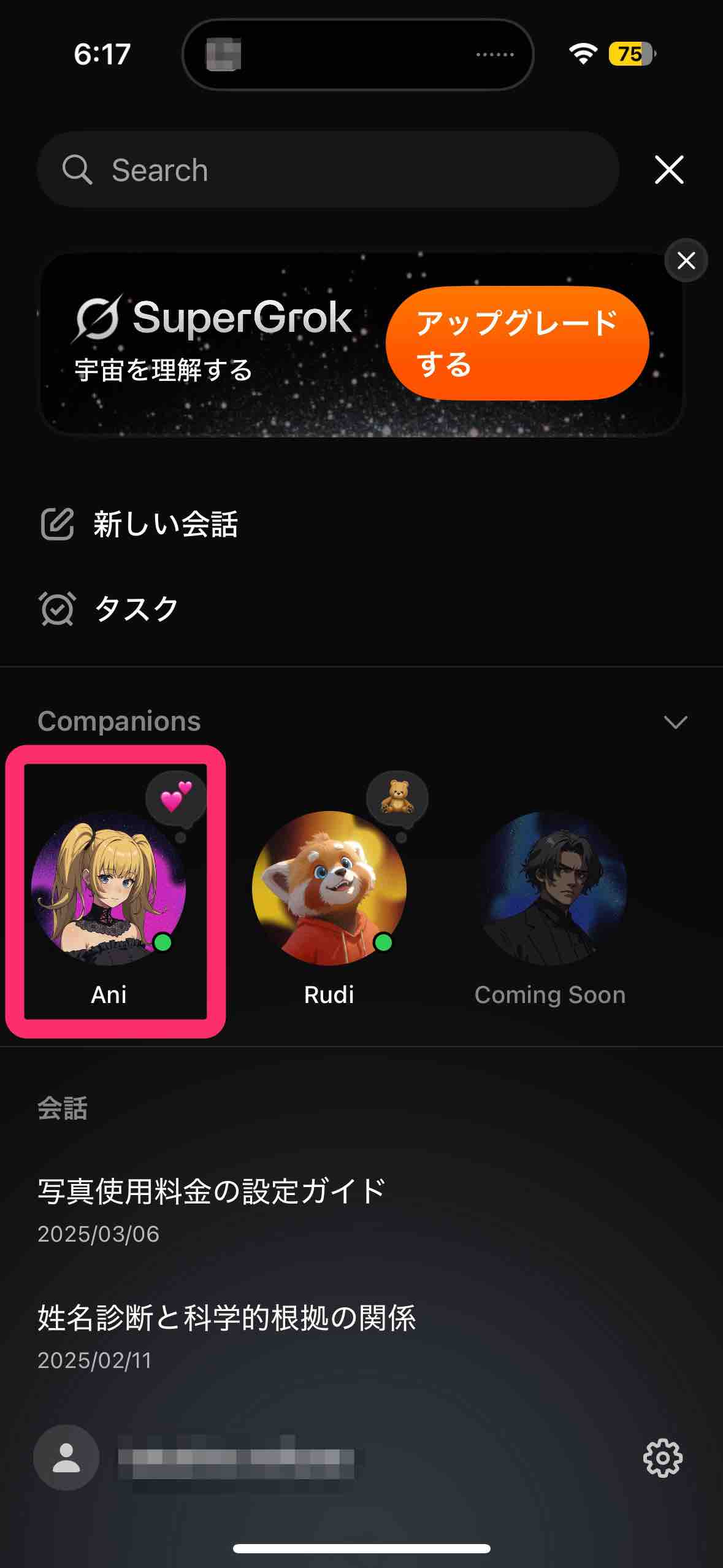Dismiss the SuperGrok banner
Image resolution: width=723 pixels, height=1568 pixels.
(x=686, y=260)
